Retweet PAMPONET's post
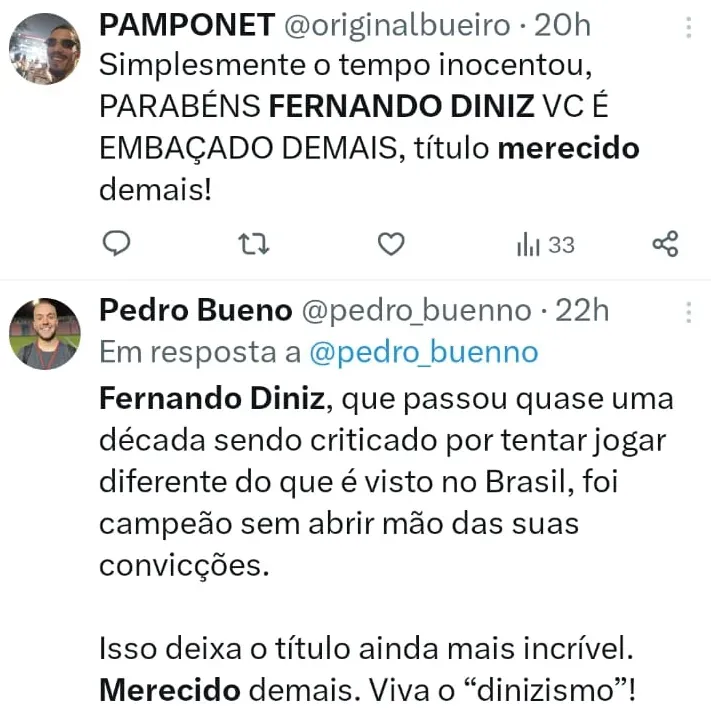Image resolution: width=711 pixels, height=711 pixels. pos(256,243)
